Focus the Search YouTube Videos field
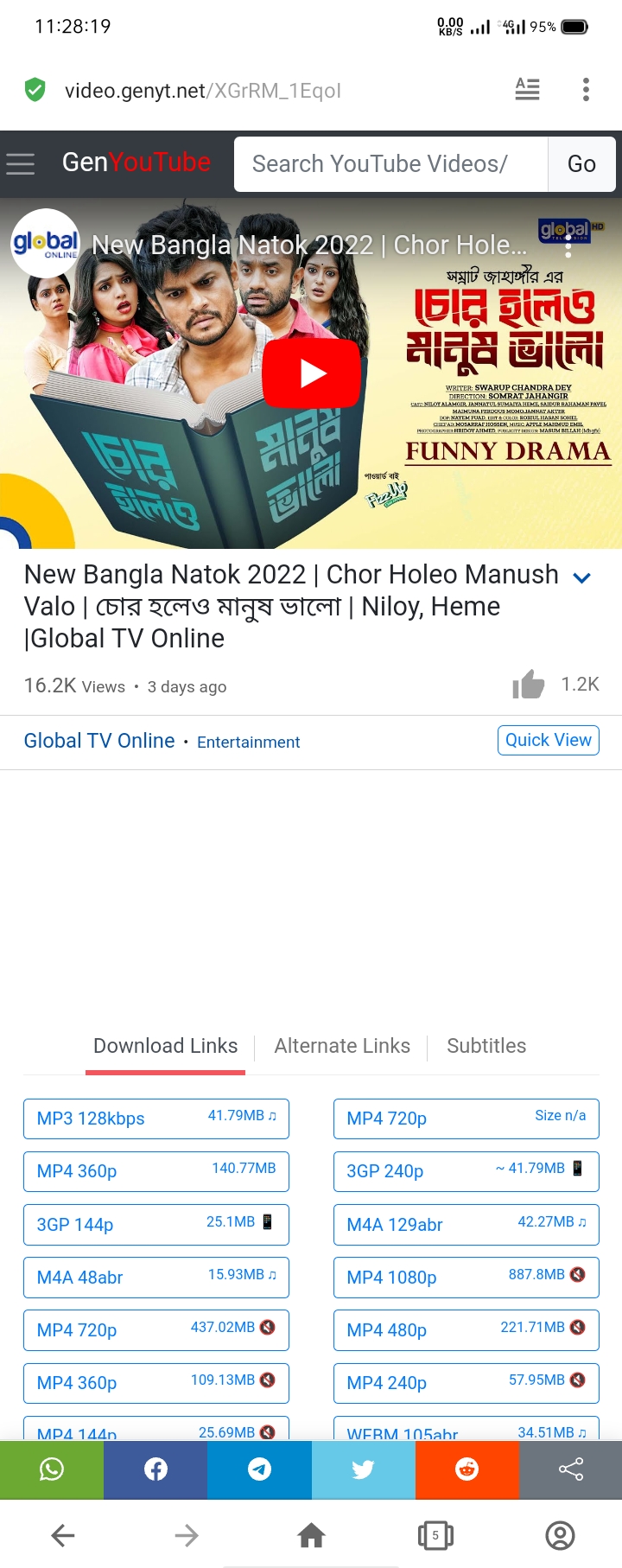The width and height of the screenshot is (622, 1568). pyautogui.click(x=390, y=163)
